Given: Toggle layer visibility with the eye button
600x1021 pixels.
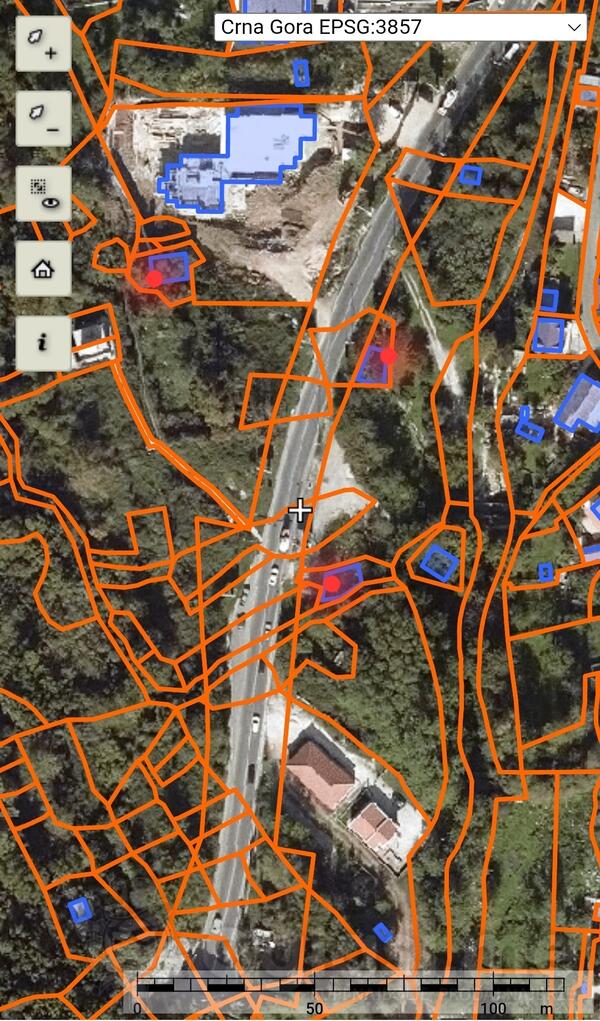Looking at the screenshot, I should pos(43,194).
